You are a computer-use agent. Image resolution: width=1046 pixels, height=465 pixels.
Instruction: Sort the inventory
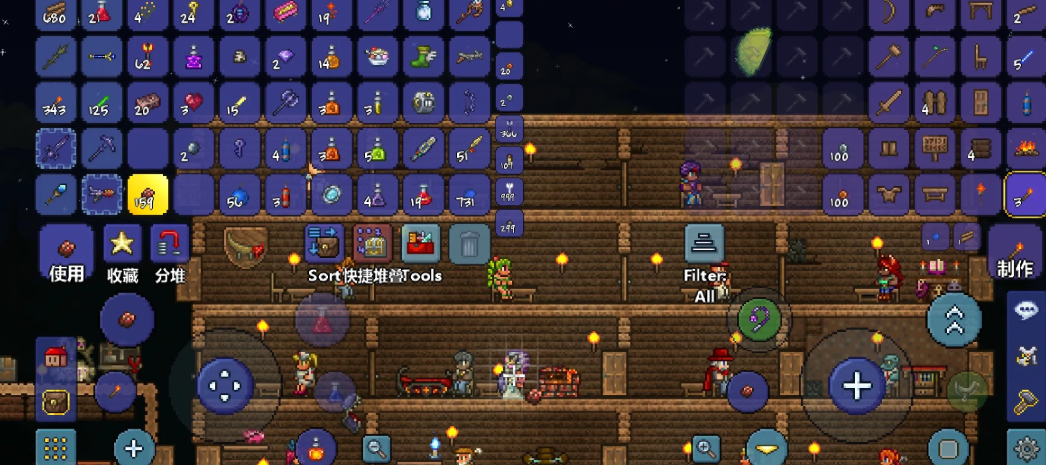(324, 244)
